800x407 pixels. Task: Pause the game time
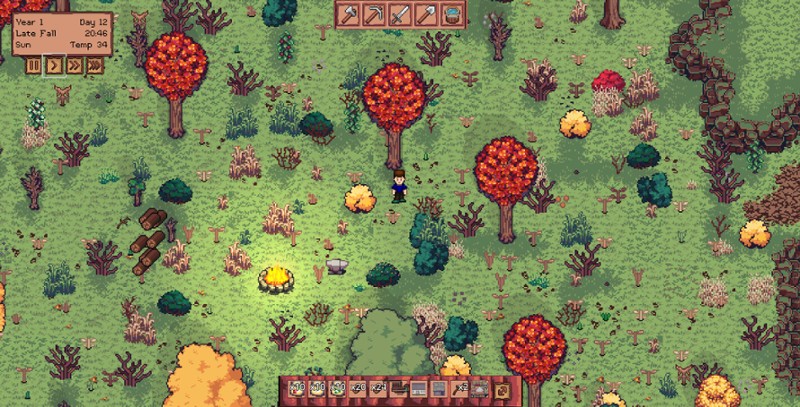point(33,65)
